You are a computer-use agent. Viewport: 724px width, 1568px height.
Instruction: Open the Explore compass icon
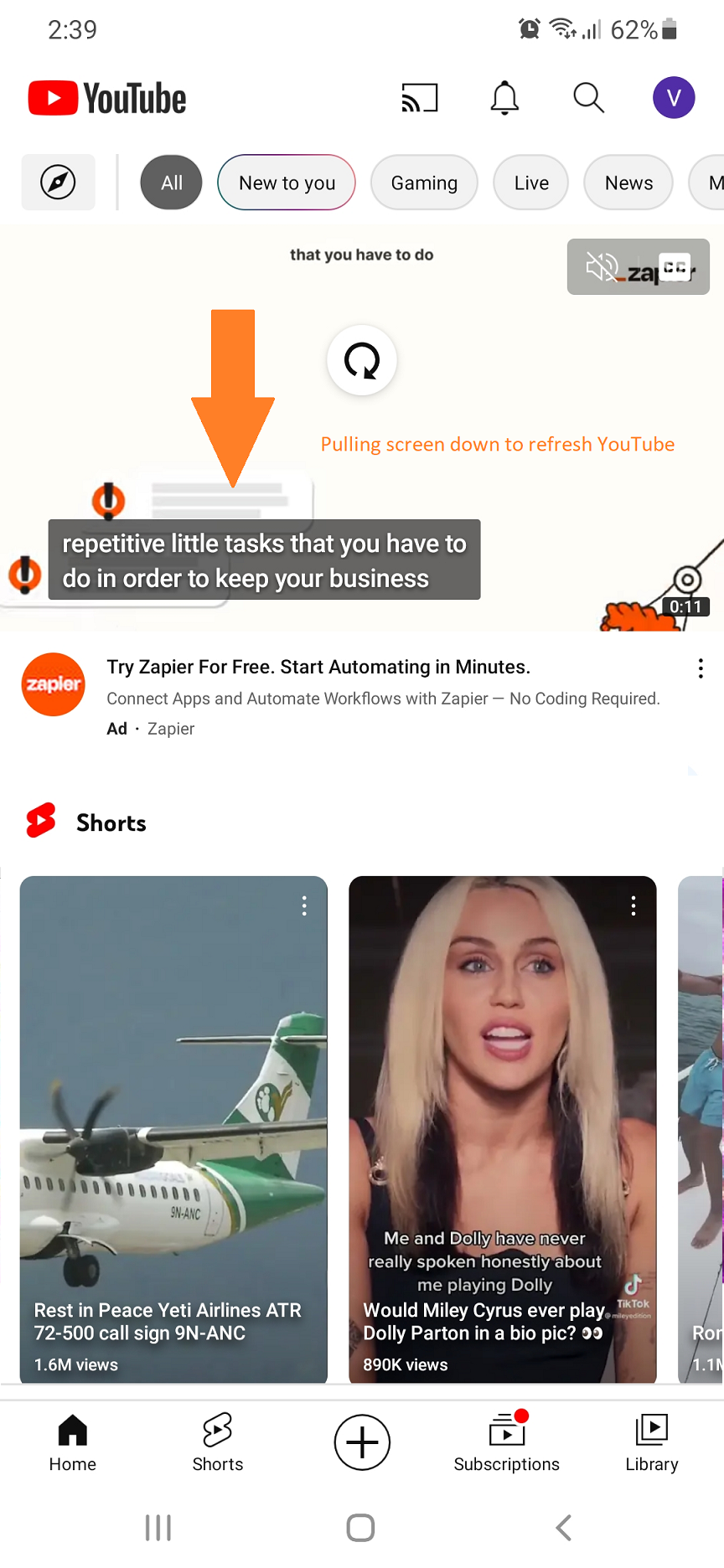pos(57,182)
